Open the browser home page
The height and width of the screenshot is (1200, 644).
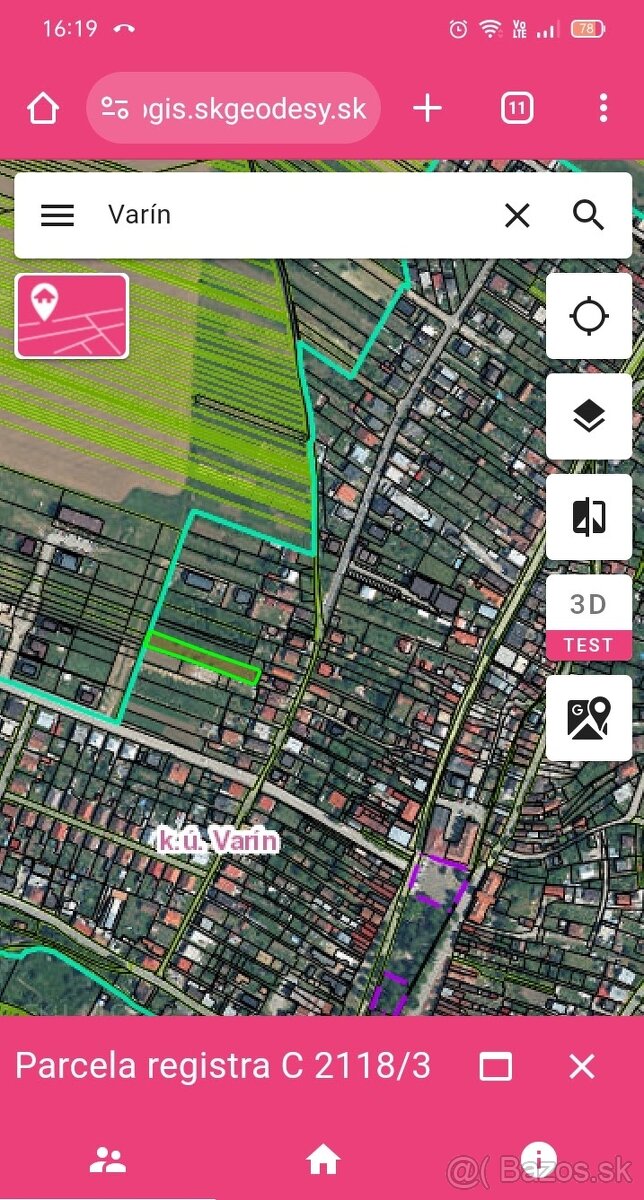43,108
